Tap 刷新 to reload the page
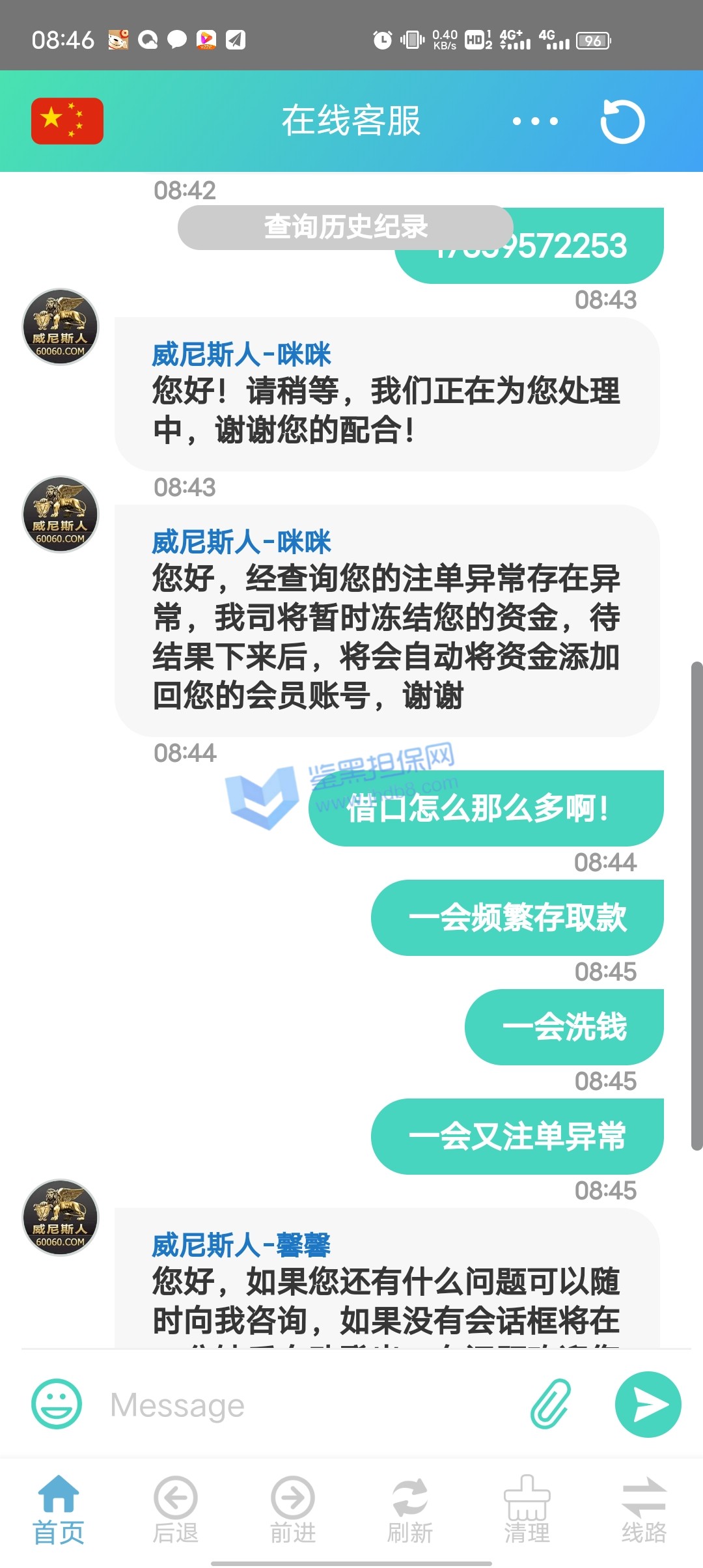 point(410,1509)
